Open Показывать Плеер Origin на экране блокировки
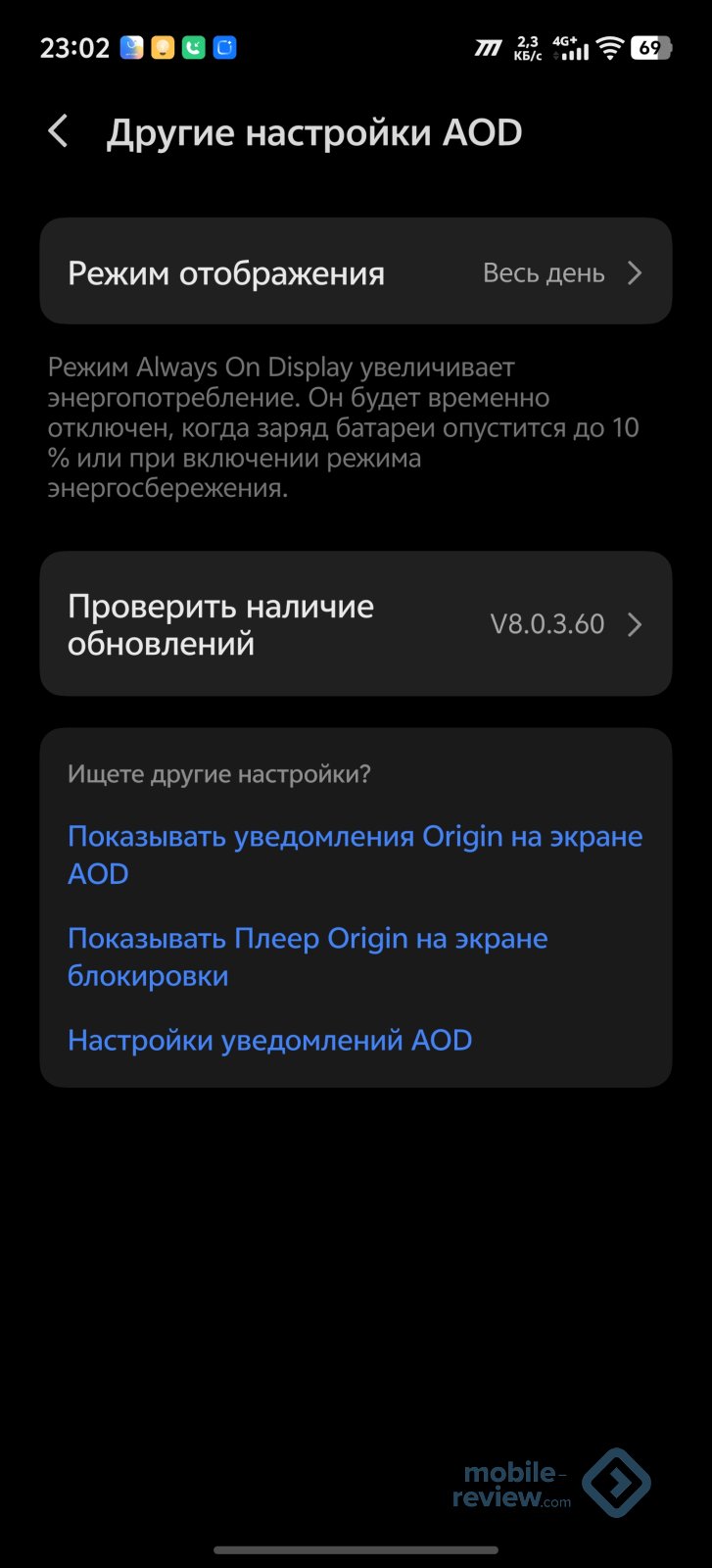 point(308,956)
